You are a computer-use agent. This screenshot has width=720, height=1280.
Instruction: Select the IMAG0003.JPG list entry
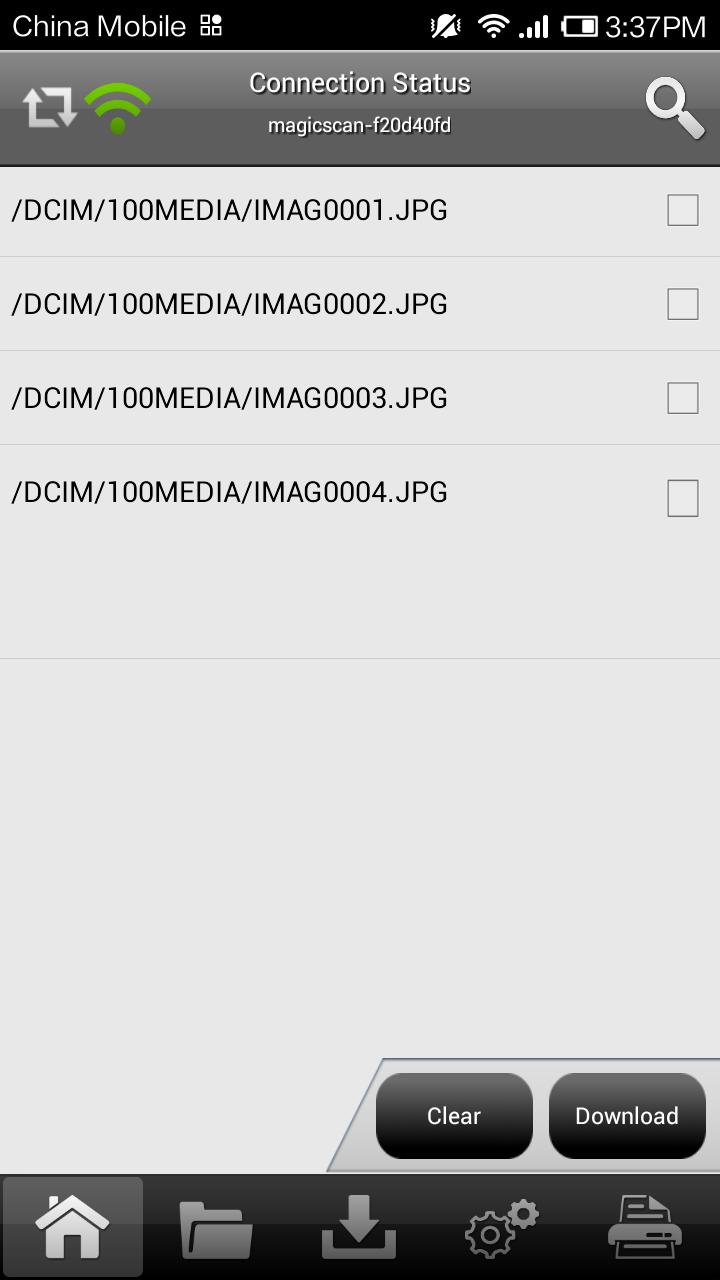[229, 397]
